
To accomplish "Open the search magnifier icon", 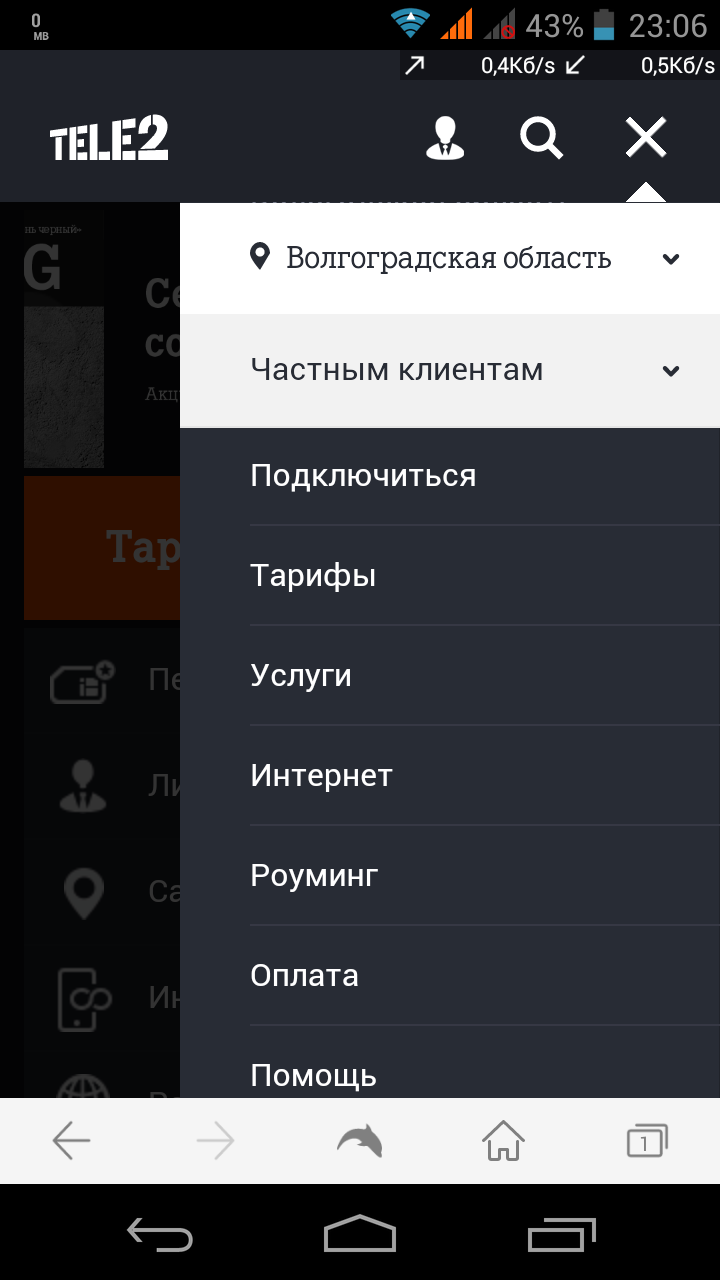I will coord(541,137).
